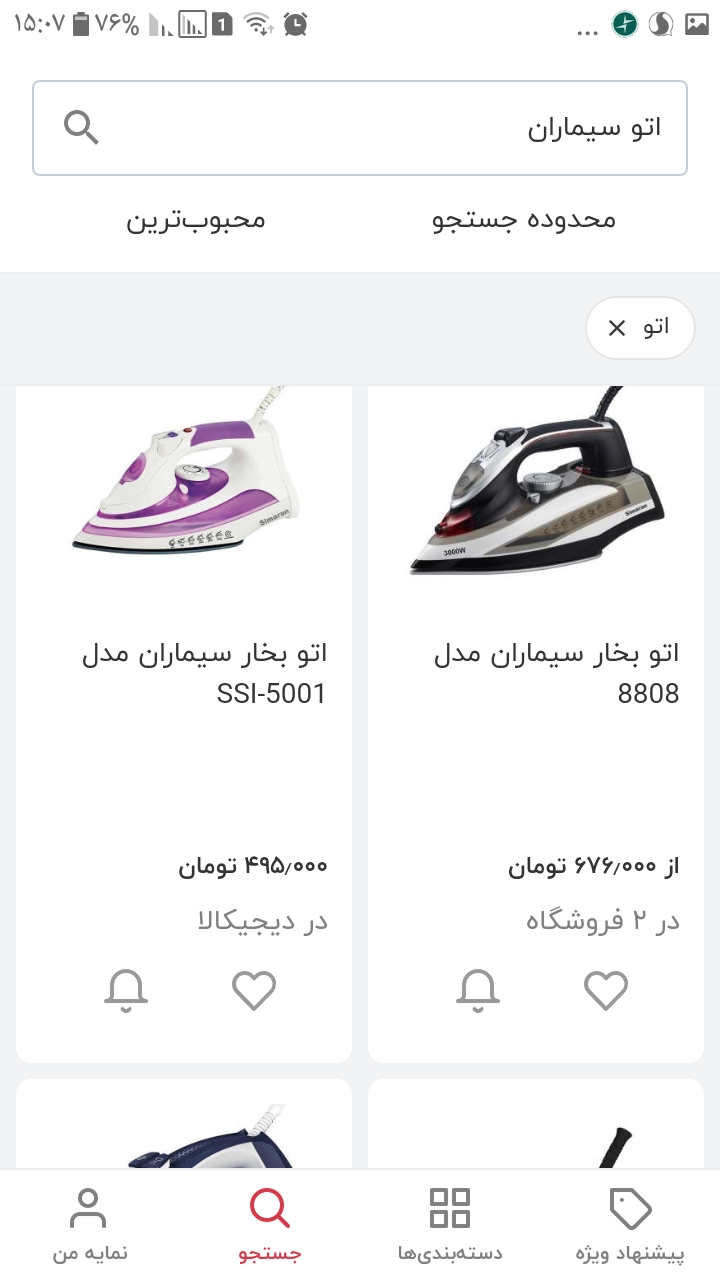The image size is (720, 1280).
Task: Like the SSI-5001 iron with heart icon
Action: 254,990
